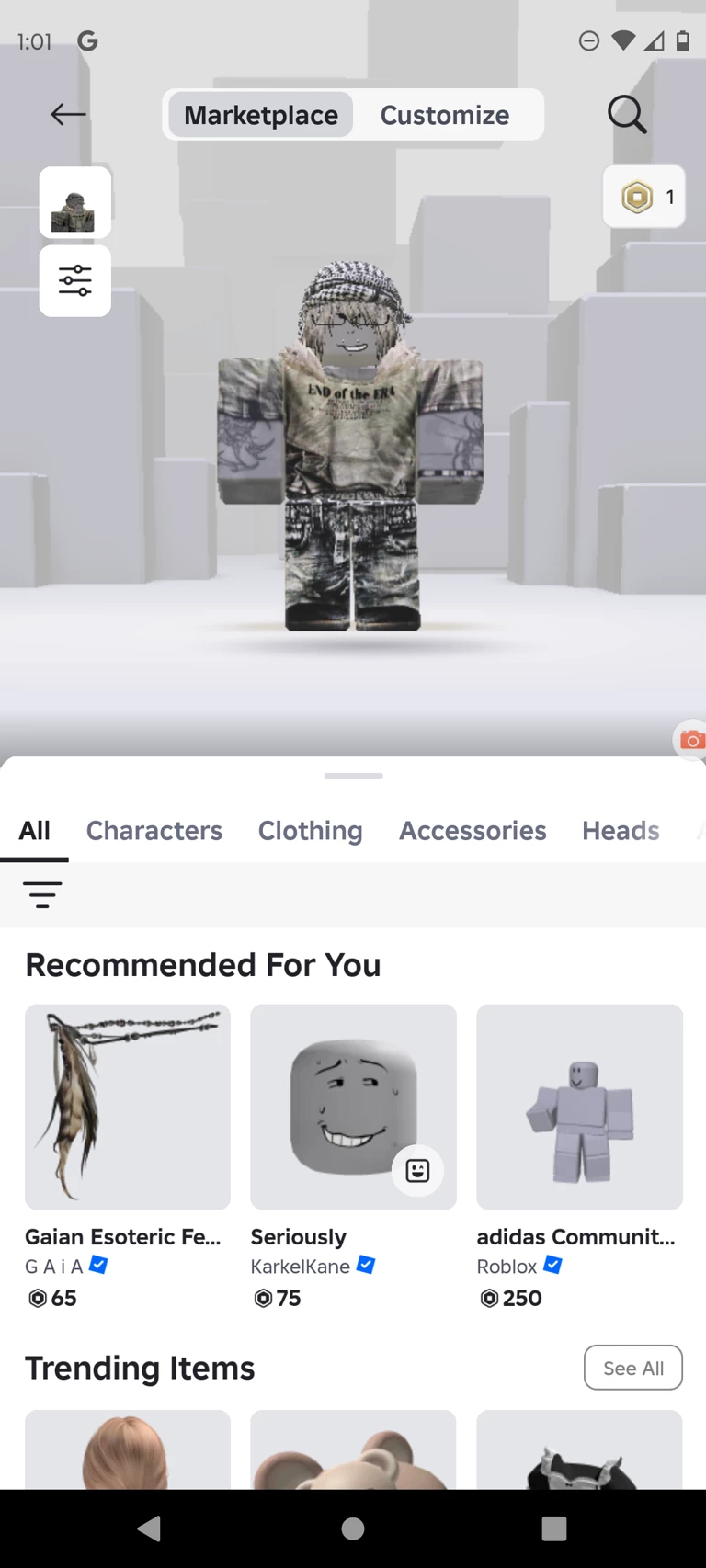Go back using the top arrow

pyautogui.click(x=68, y=115)
